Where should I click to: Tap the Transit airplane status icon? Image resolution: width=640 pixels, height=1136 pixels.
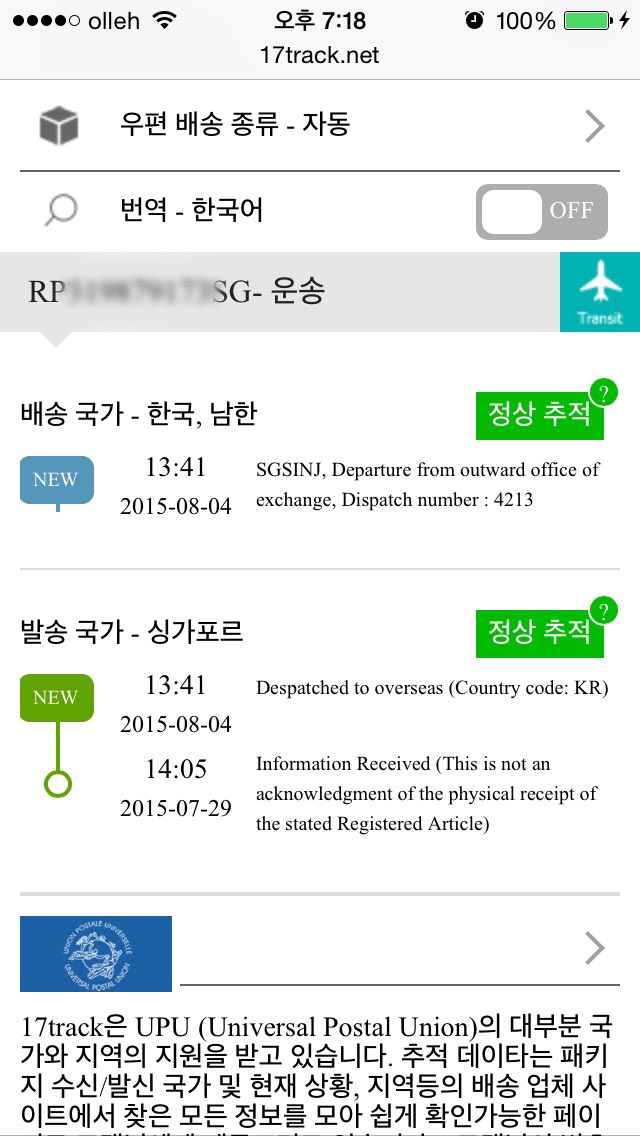[x=600, y=292]
